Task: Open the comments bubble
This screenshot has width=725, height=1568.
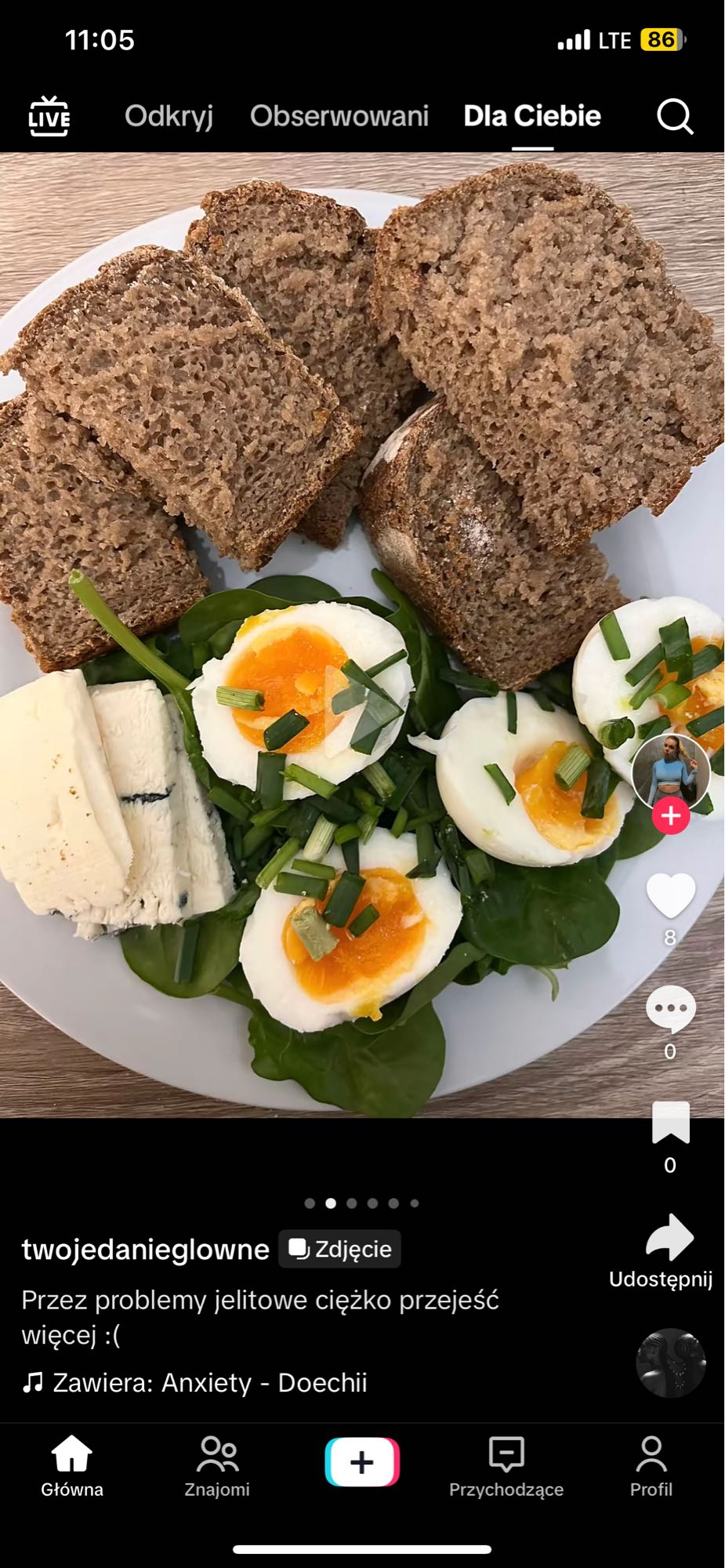Action: [x=670, y=1009]
